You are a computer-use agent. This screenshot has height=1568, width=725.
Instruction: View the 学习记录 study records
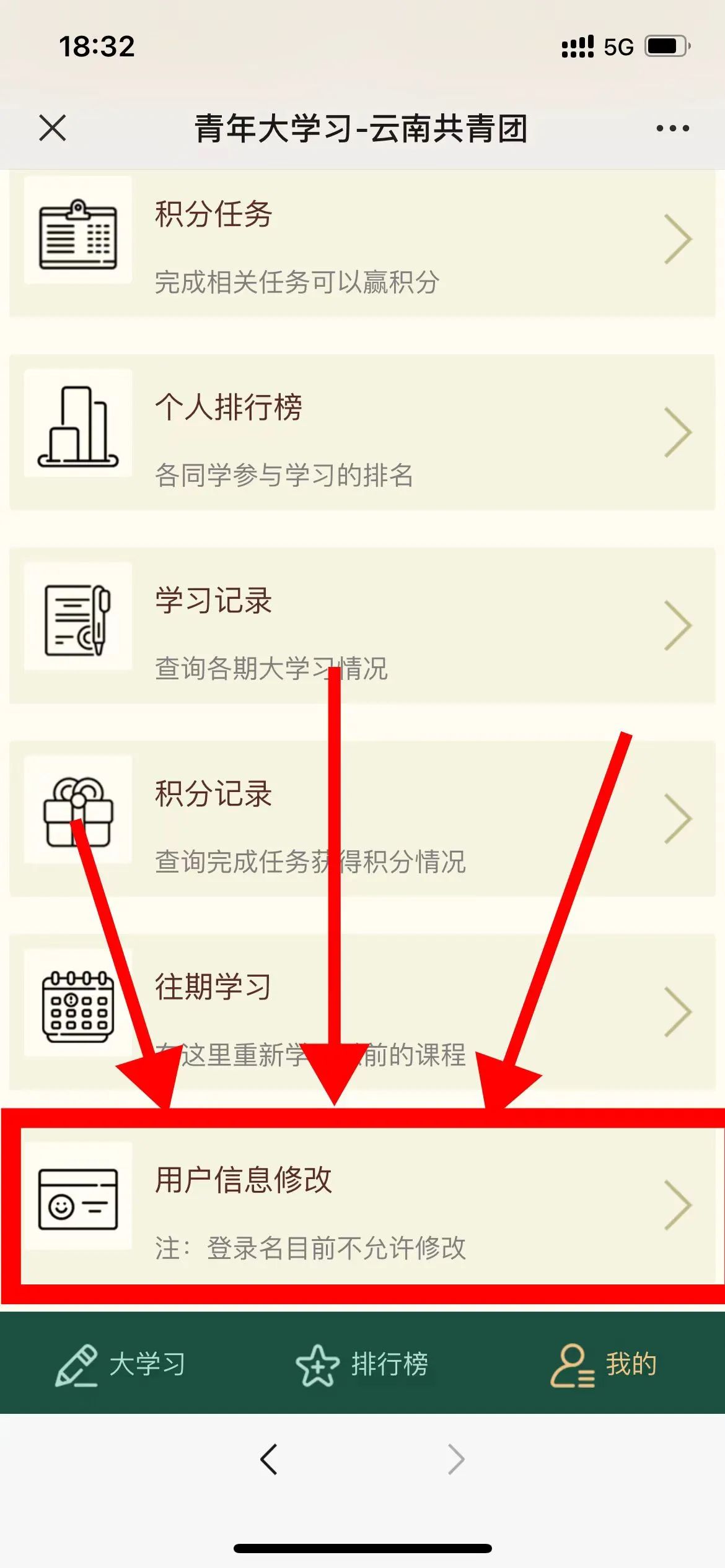tap(362, 625)
